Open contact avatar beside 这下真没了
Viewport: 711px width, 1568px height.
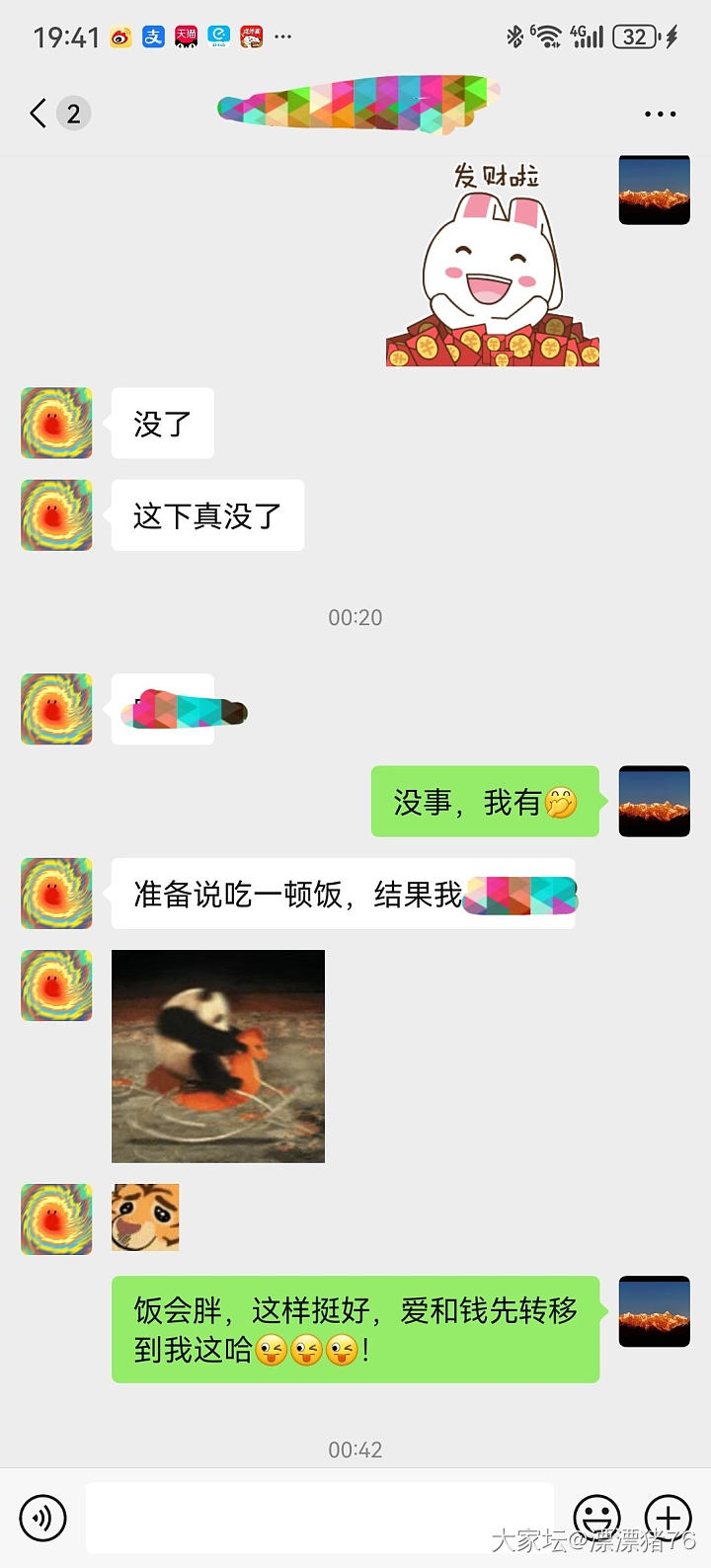point(56,515)
